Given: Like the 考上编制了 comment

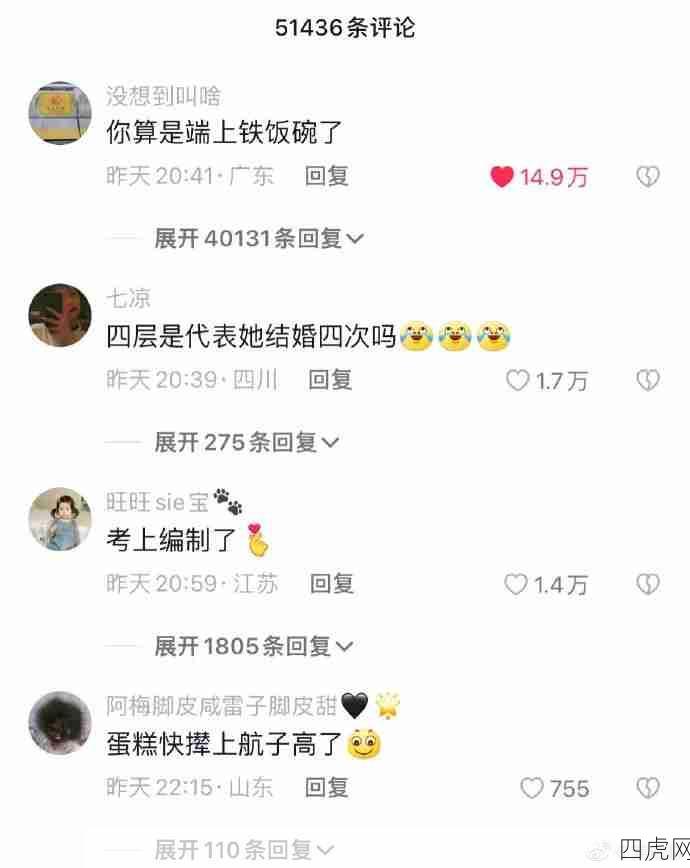Looking at the screenshot, I should [x=515, y=584].
